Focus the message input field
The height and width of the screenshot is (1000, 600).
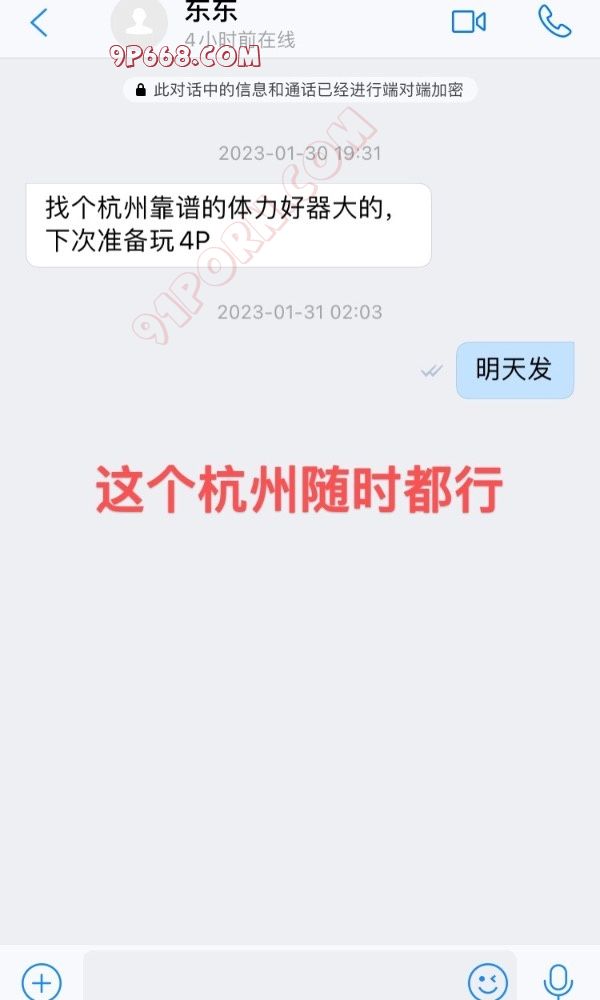(x=270, y=980)
